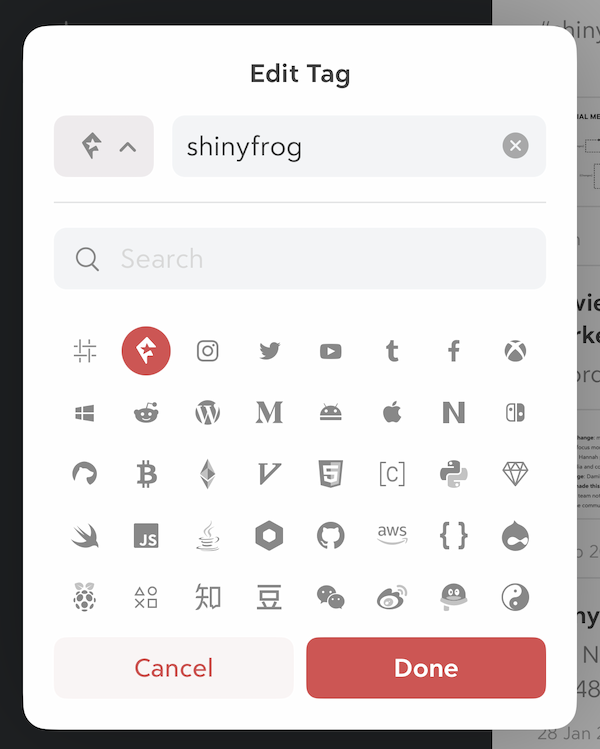Pick the WordPress icon
This screenshot has height=749, width=600.
208,412
